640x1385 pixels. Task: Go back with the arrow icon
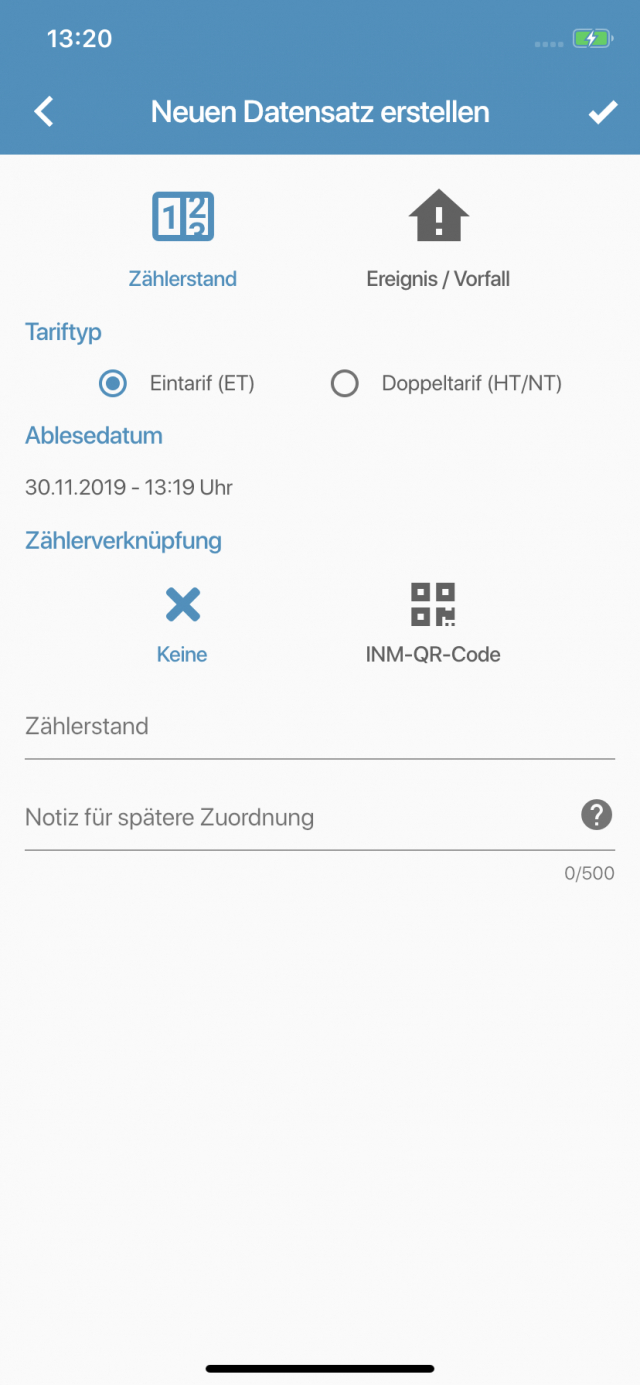(44, 111)
